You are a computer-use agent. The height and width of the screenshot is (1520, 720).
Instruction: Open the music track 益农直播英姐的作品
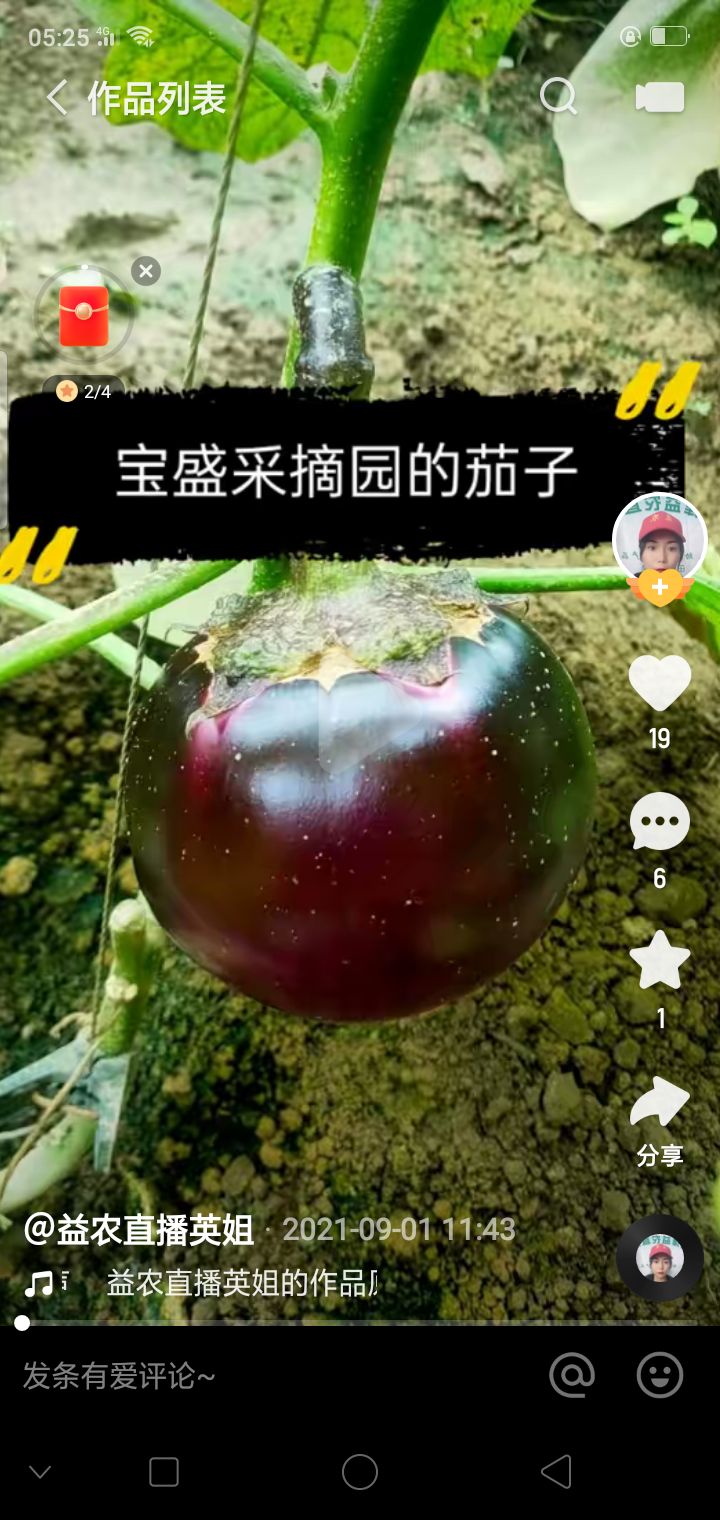tap(240, 1283)
